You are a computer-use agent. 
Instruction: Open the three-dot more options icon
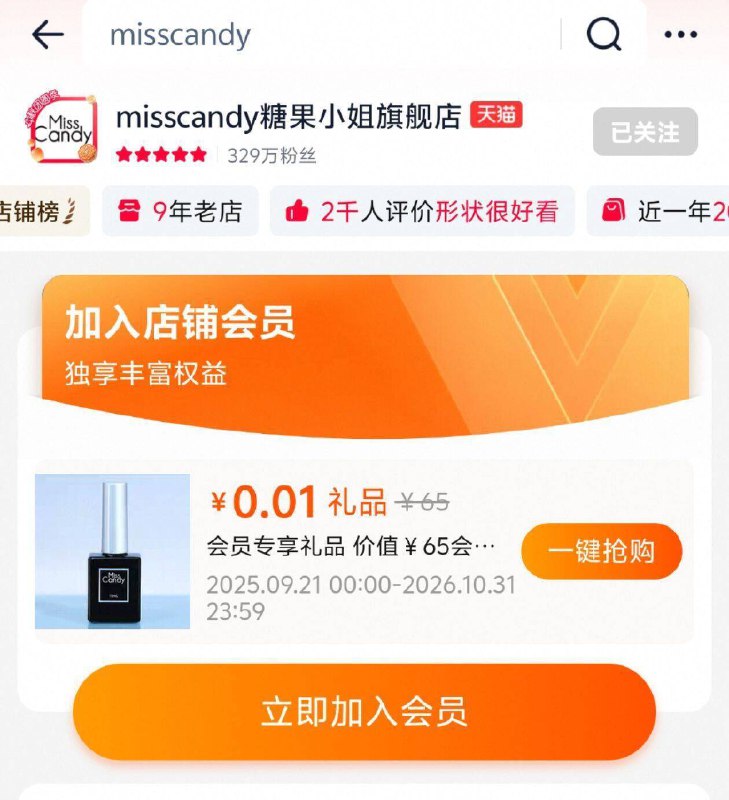pos(680,33)
